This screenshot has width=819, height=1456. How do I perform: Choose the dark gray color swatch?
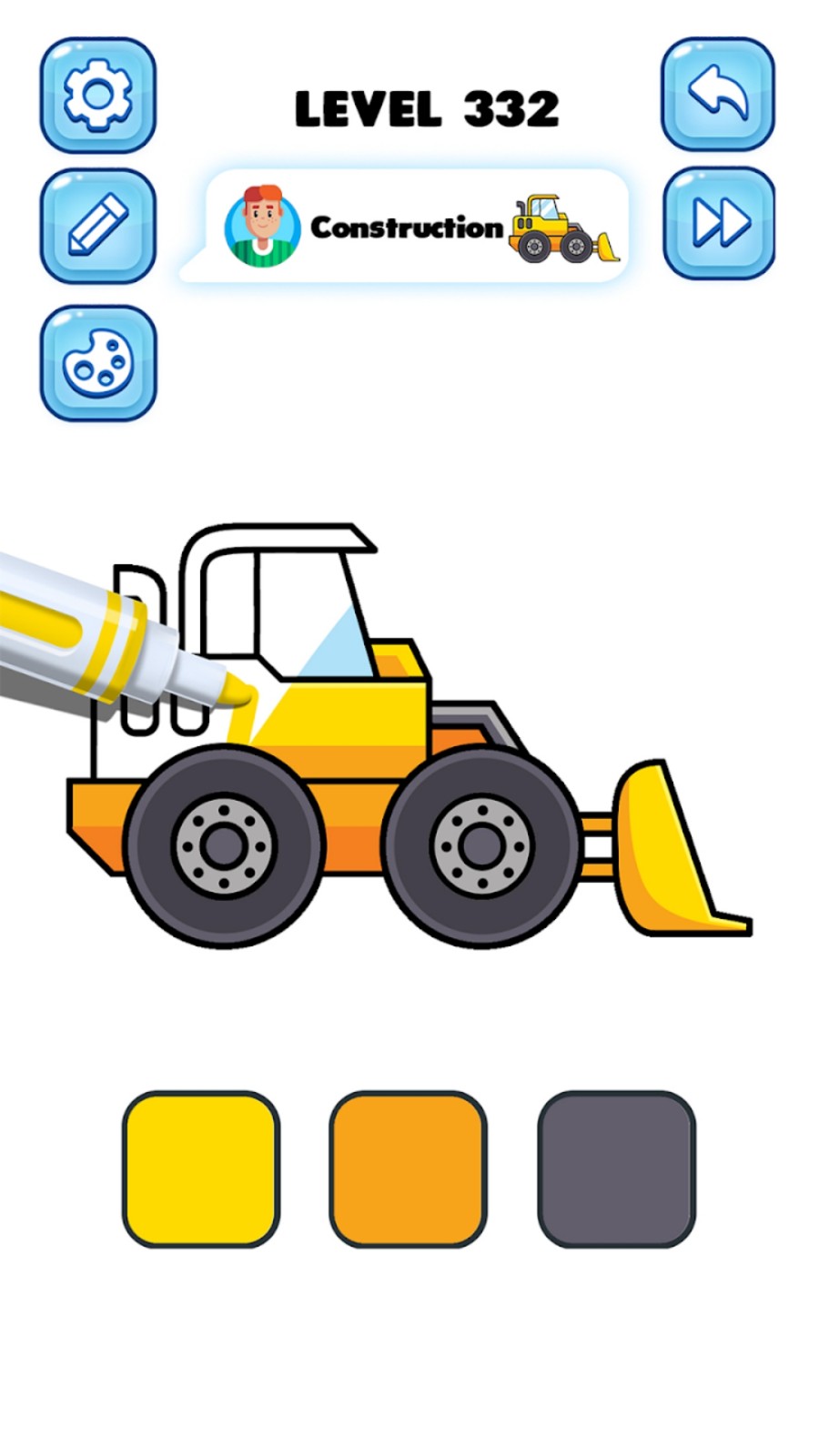(x=616, y=1169)
